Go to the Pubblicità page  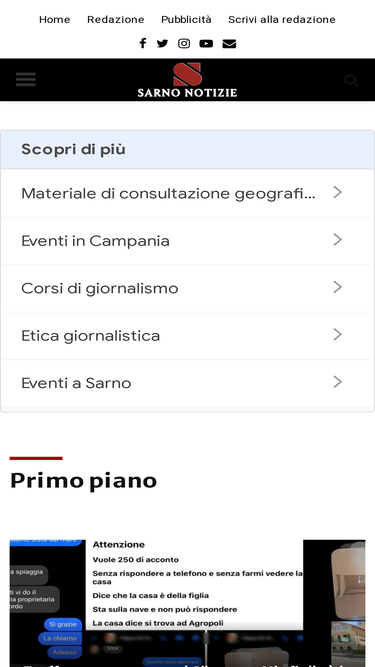(186, 20)
